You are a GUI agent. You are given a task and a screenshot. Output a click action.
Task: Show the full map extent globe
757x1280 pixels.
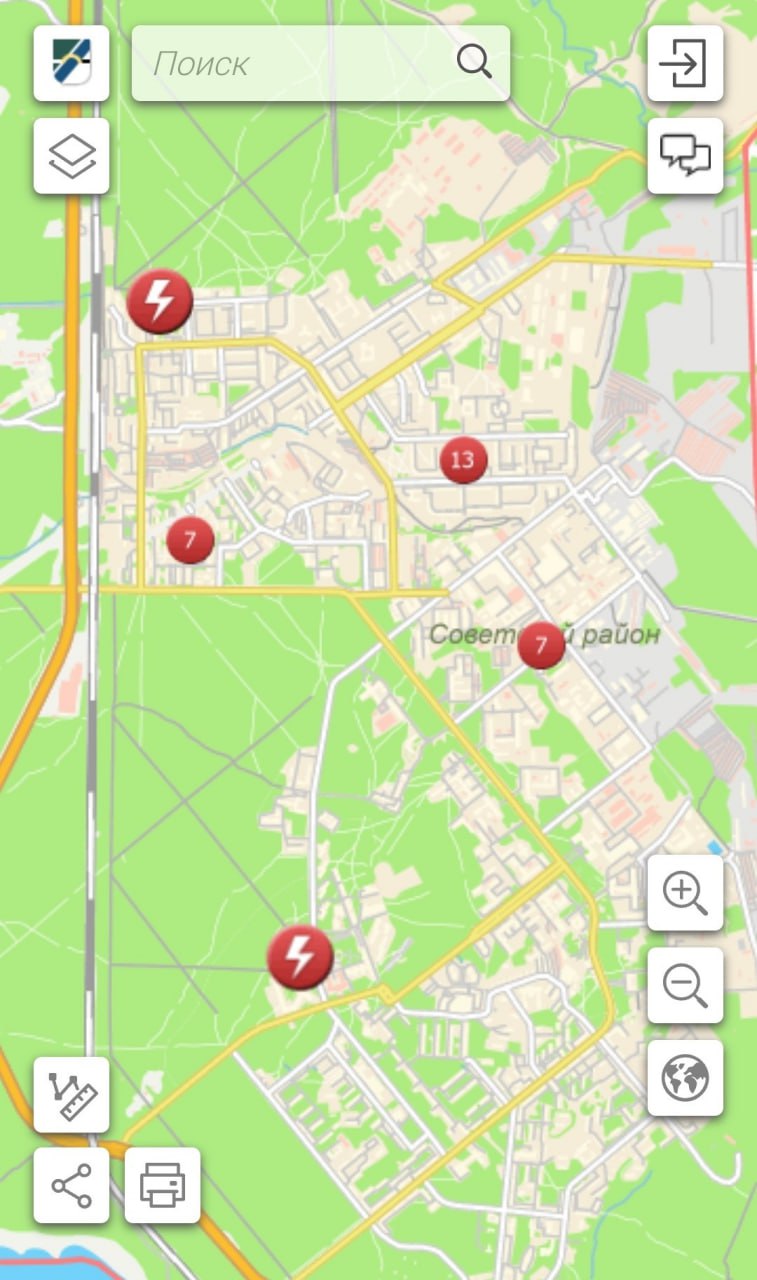click(685, 1078)
